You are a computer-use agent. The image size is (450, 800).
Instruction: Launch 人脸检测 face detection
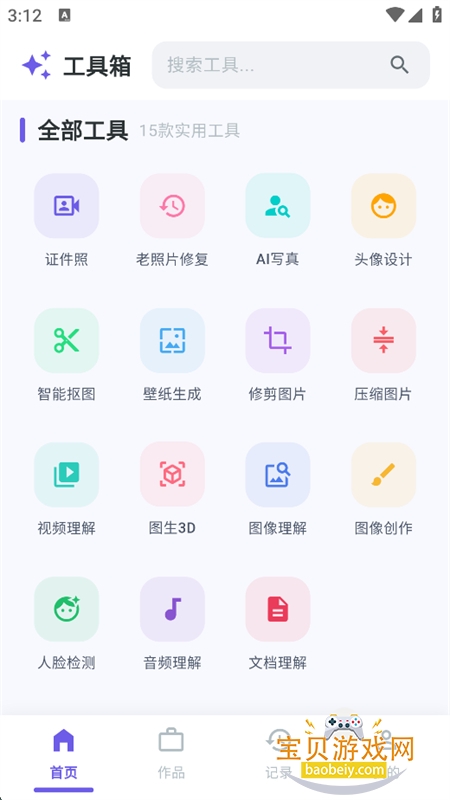(x=66, y=624)
